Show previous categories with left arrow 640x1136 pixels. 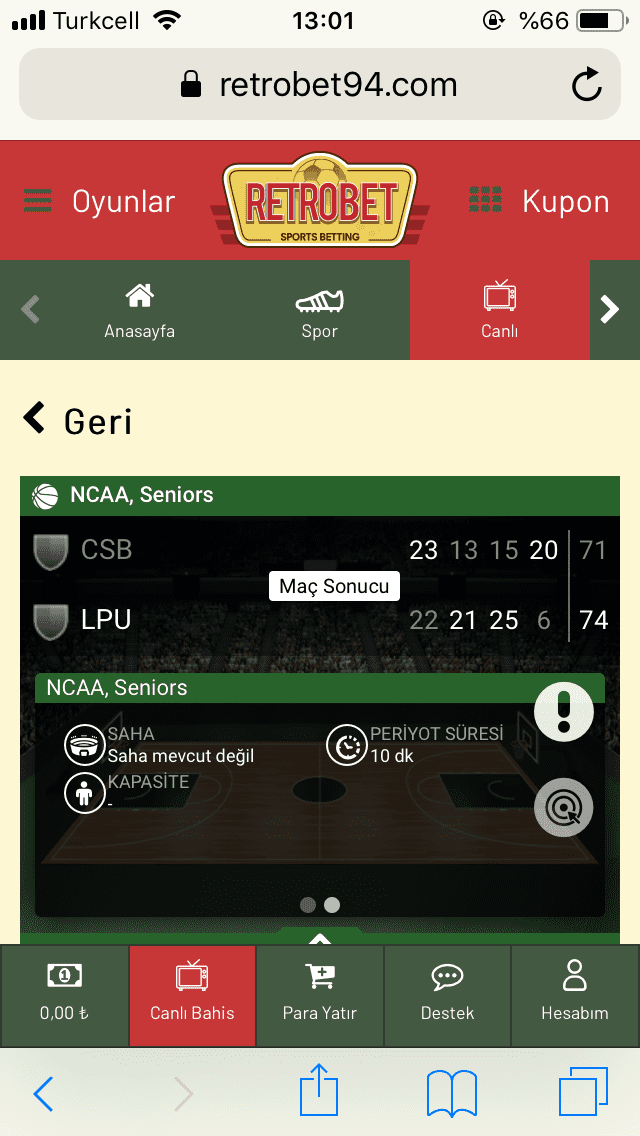tap(30, 310)
